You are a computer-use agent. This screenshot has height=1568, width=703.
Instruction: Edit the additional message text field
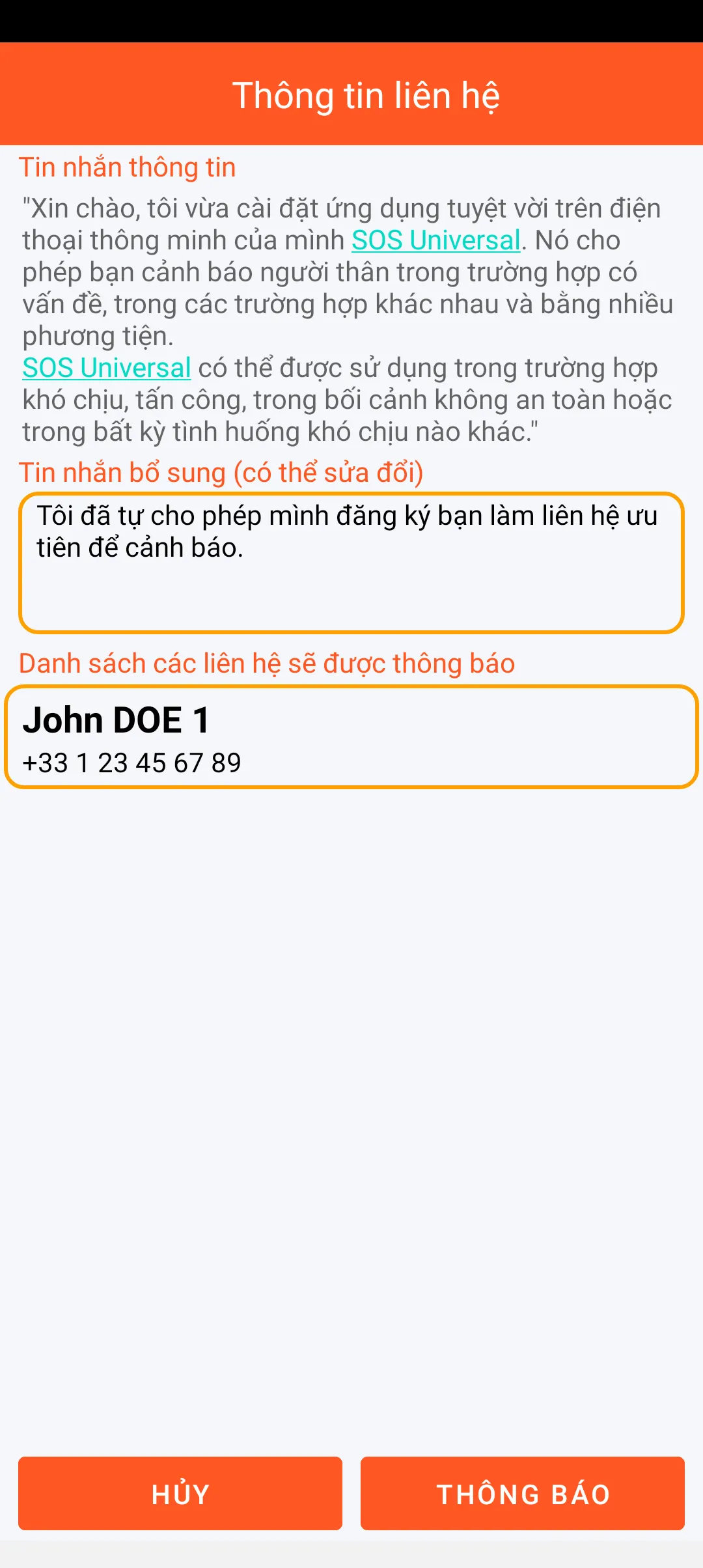pos(351,563)
